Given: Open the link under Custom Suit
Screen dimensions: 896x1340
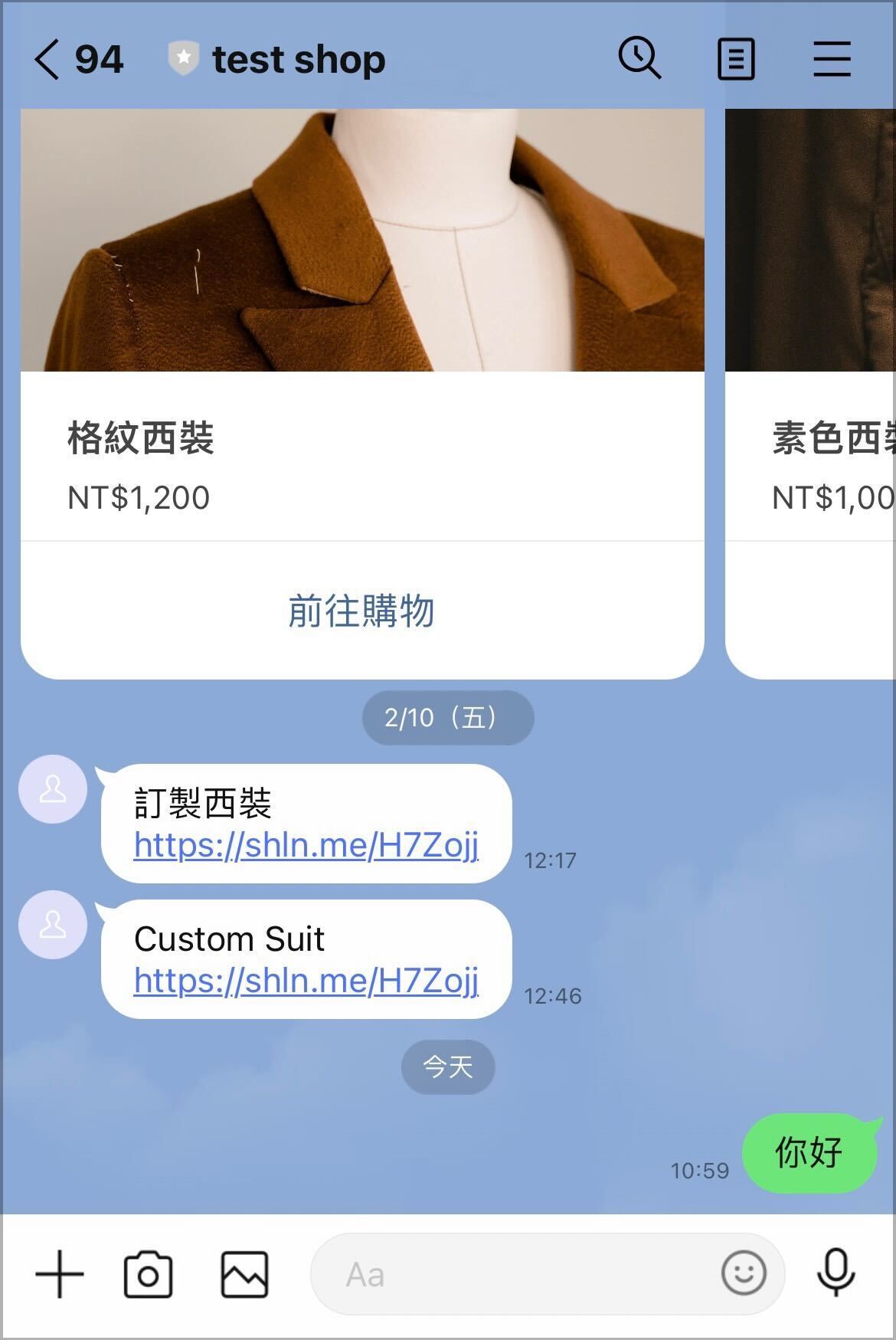Looking at the screenshot, I should pos(306,981).
